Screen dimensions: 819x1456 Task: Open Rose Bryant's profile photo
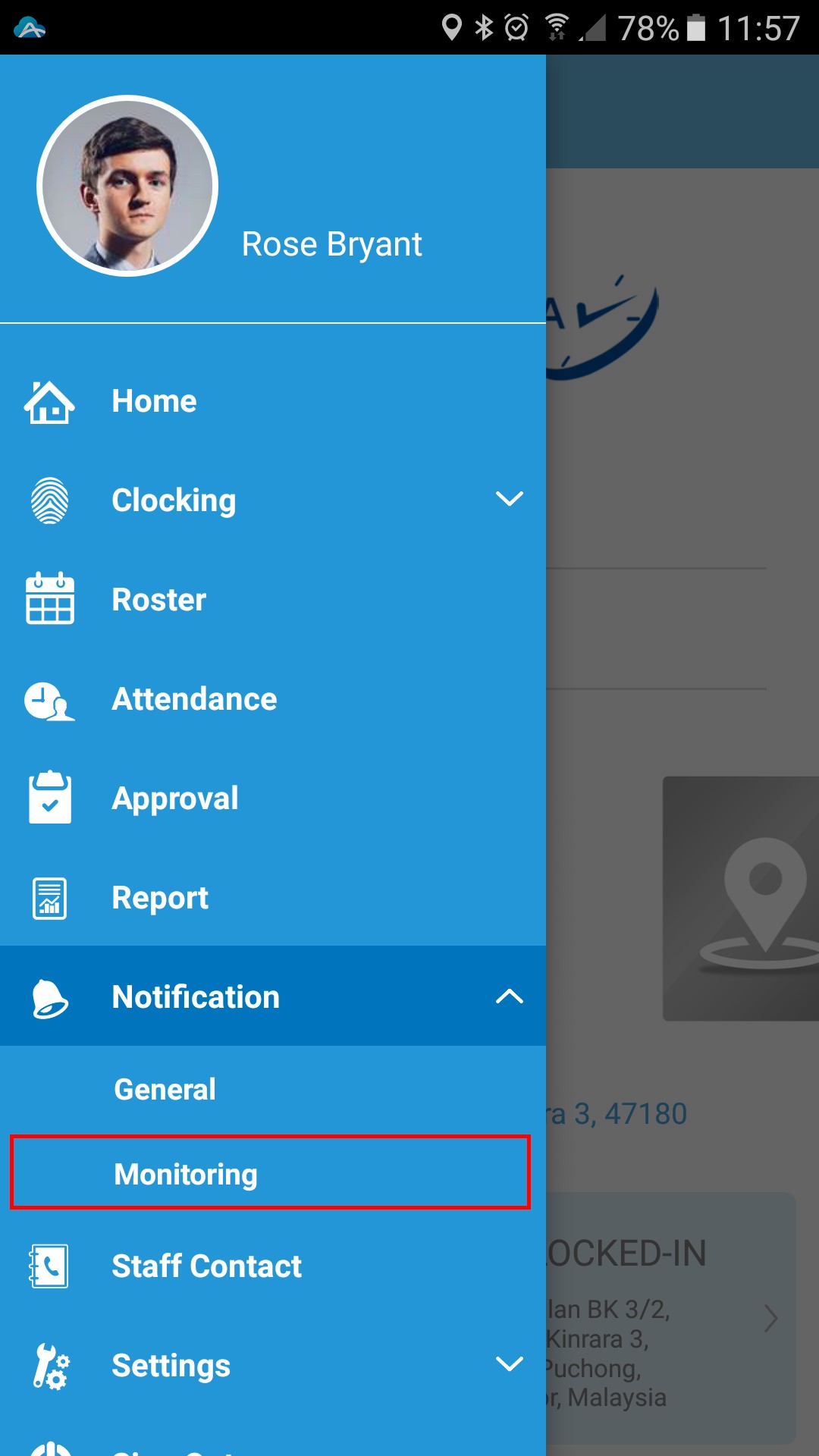(x=127, y=186)
